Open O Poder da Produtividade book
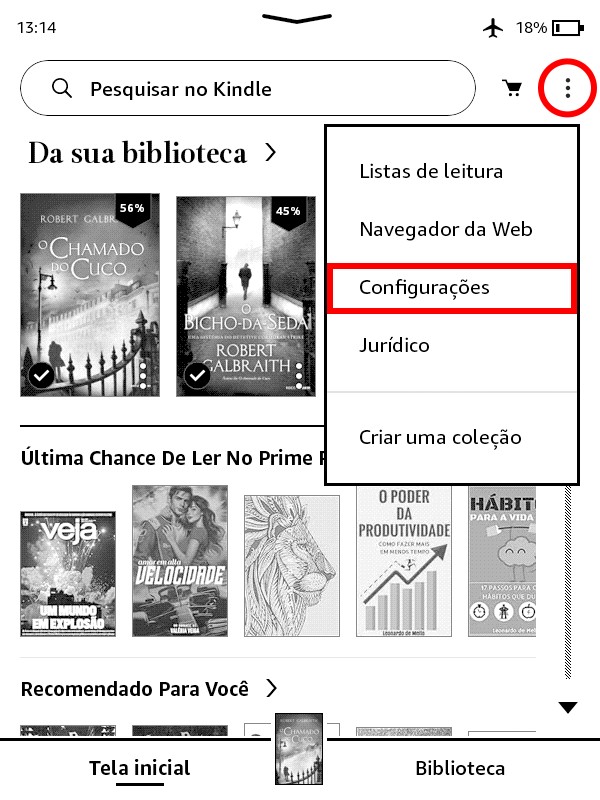Image resolution: width=600 pixels, height=800 pixels. point(403,560)
